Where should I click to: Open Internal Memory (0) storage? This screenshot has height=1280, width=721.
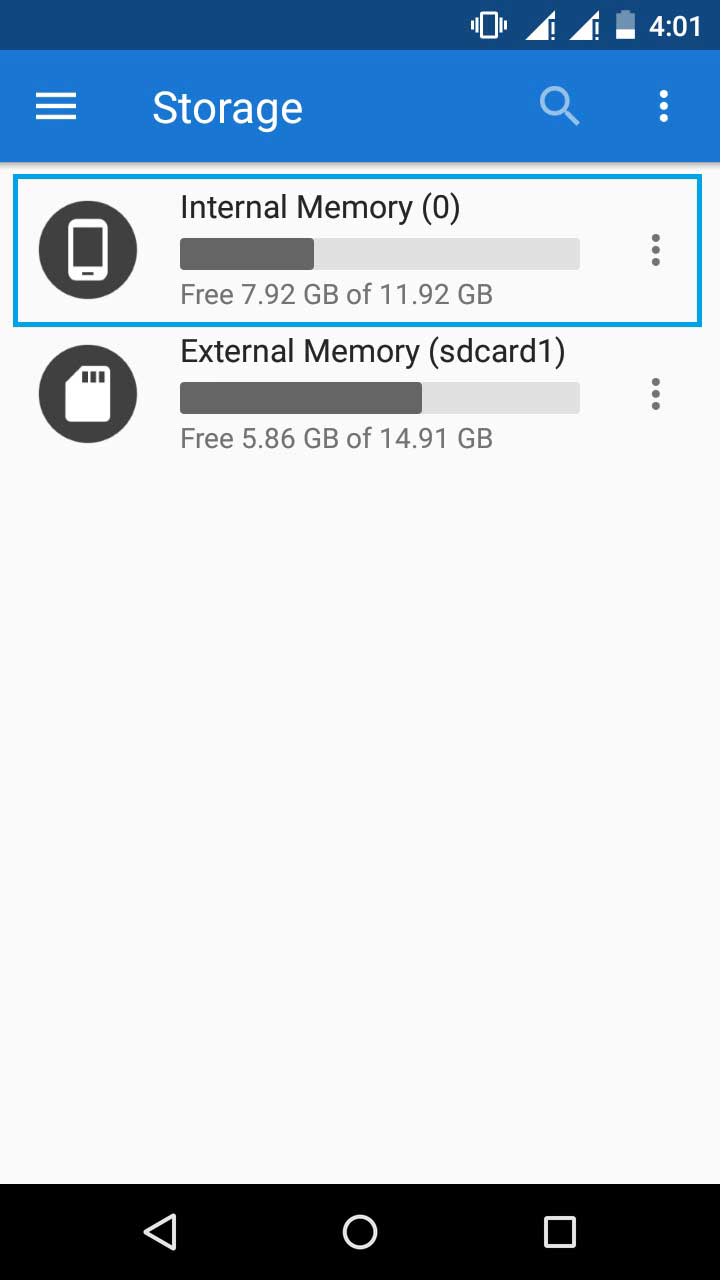(x=357, y=250)
